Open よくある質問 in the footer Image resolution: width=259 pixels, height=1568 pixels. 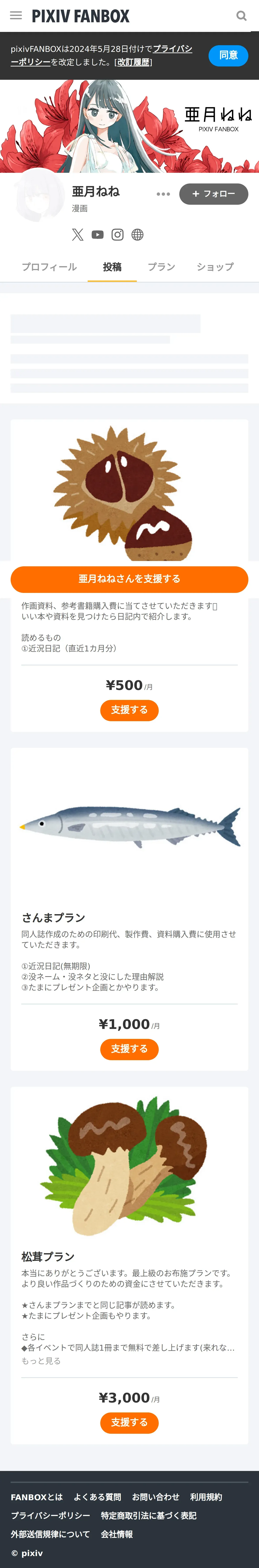(x=97, y=1497)
